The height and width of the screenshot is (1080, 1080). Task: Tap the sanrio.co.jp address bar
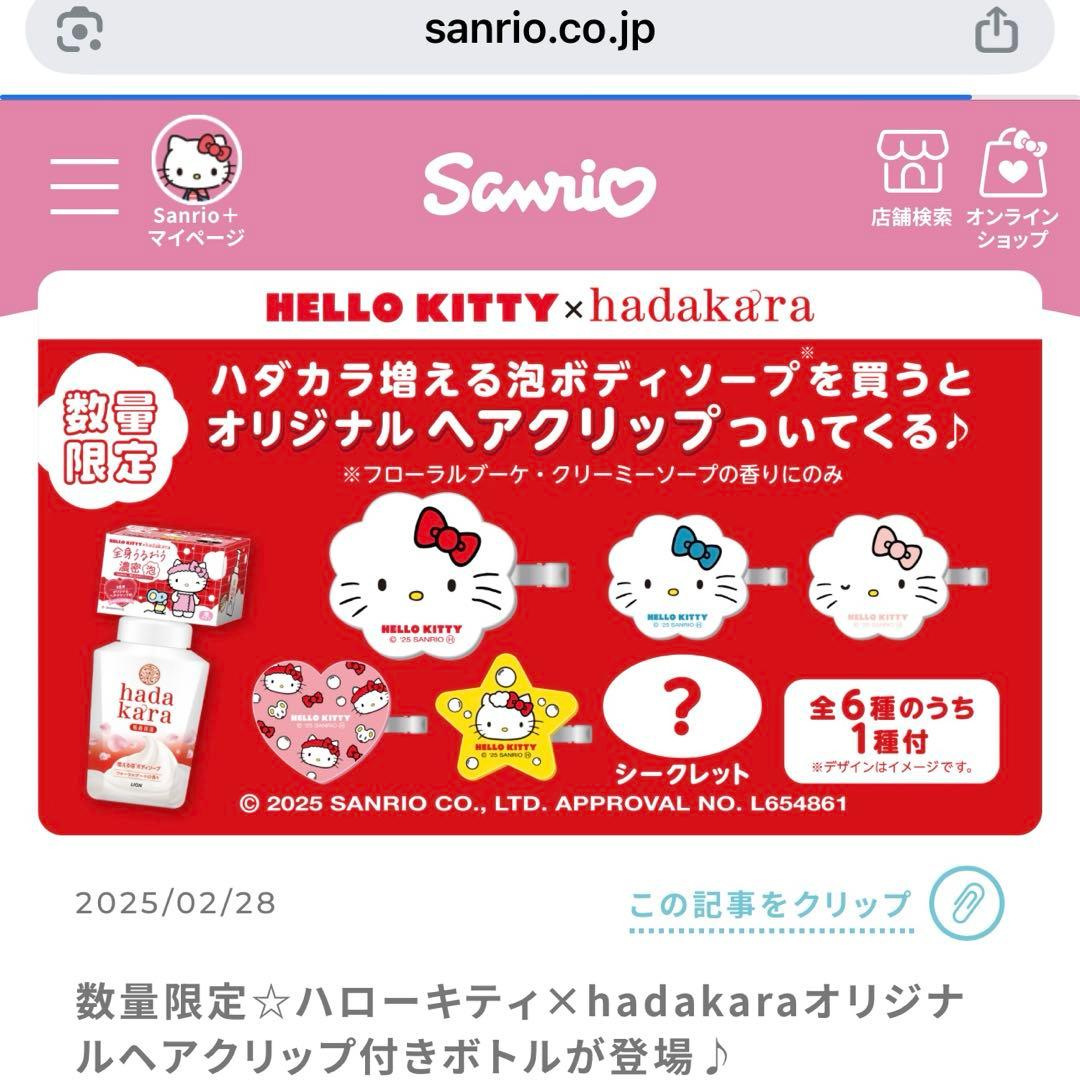click(x=539, y=31)
